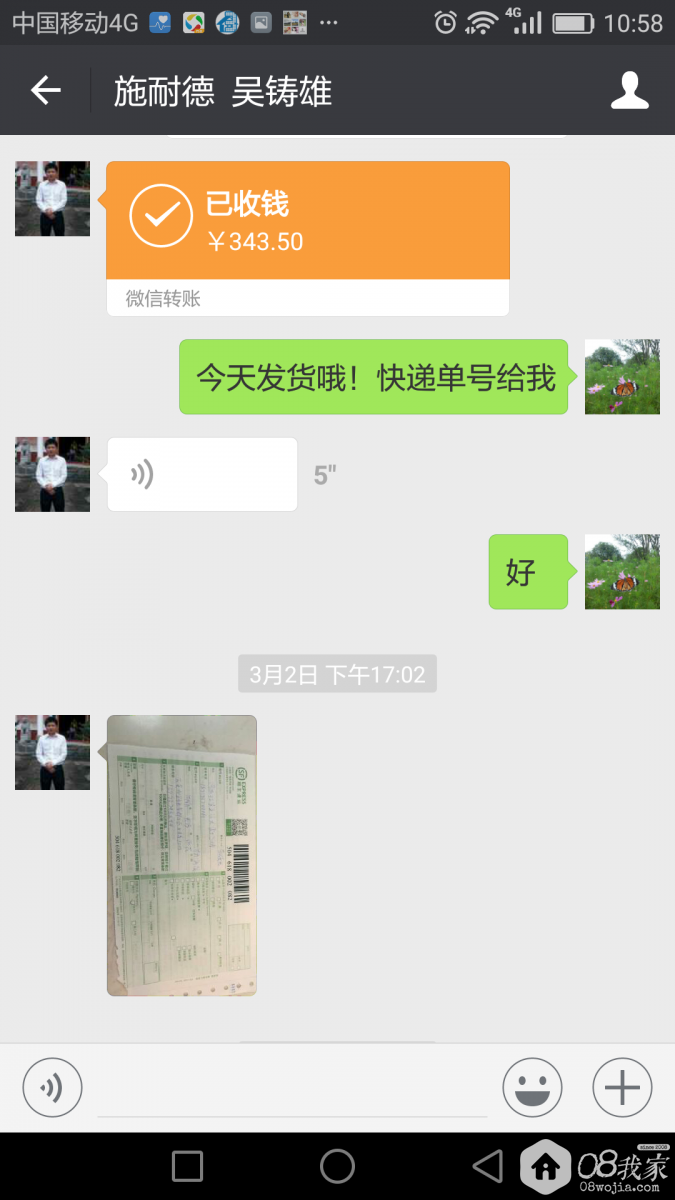Open the contact's avatar beside the transfer
The height and width of the screenshot is (1200, 675).
[52, 199]
